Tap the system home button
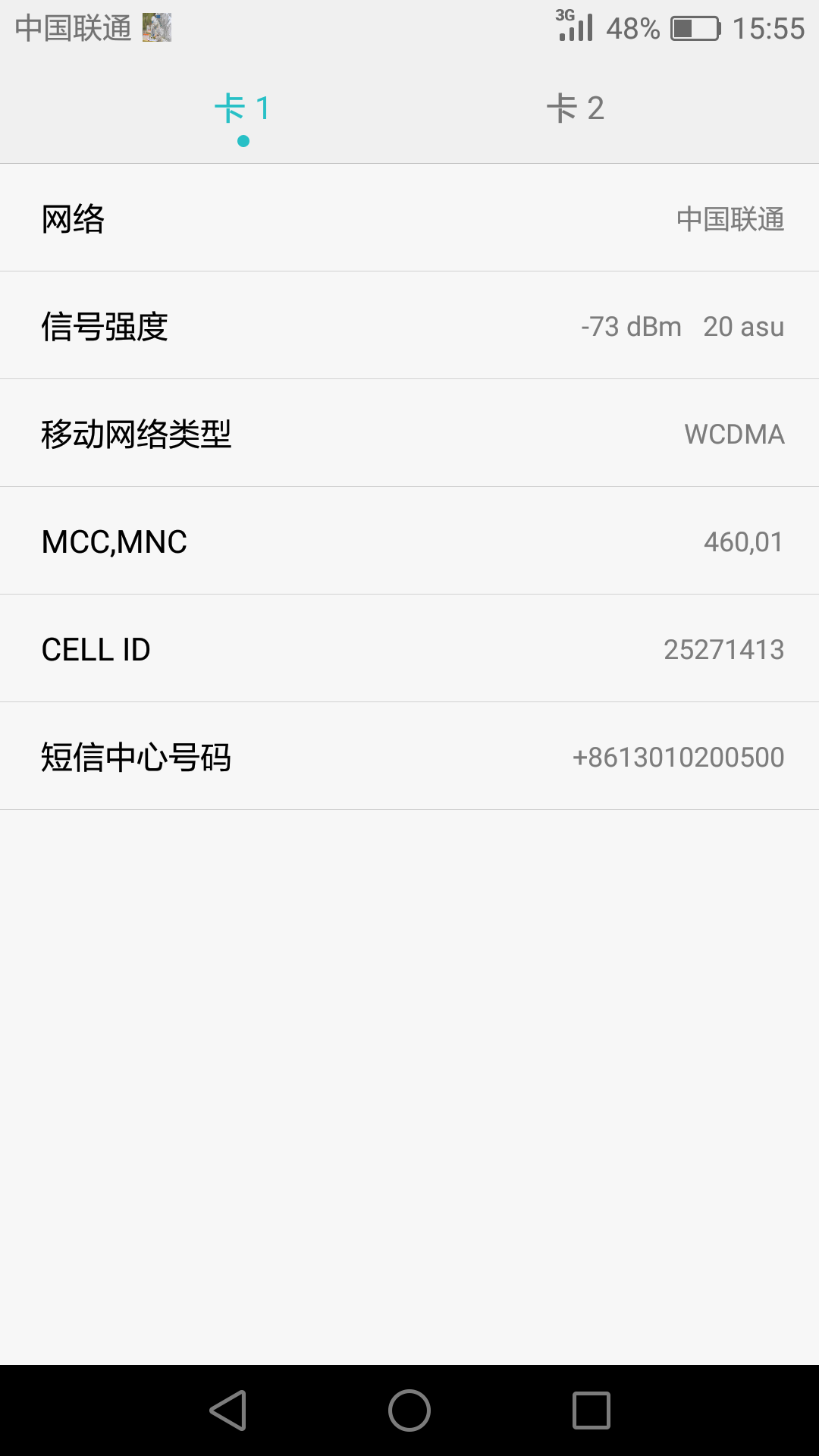 point(409,1410)
